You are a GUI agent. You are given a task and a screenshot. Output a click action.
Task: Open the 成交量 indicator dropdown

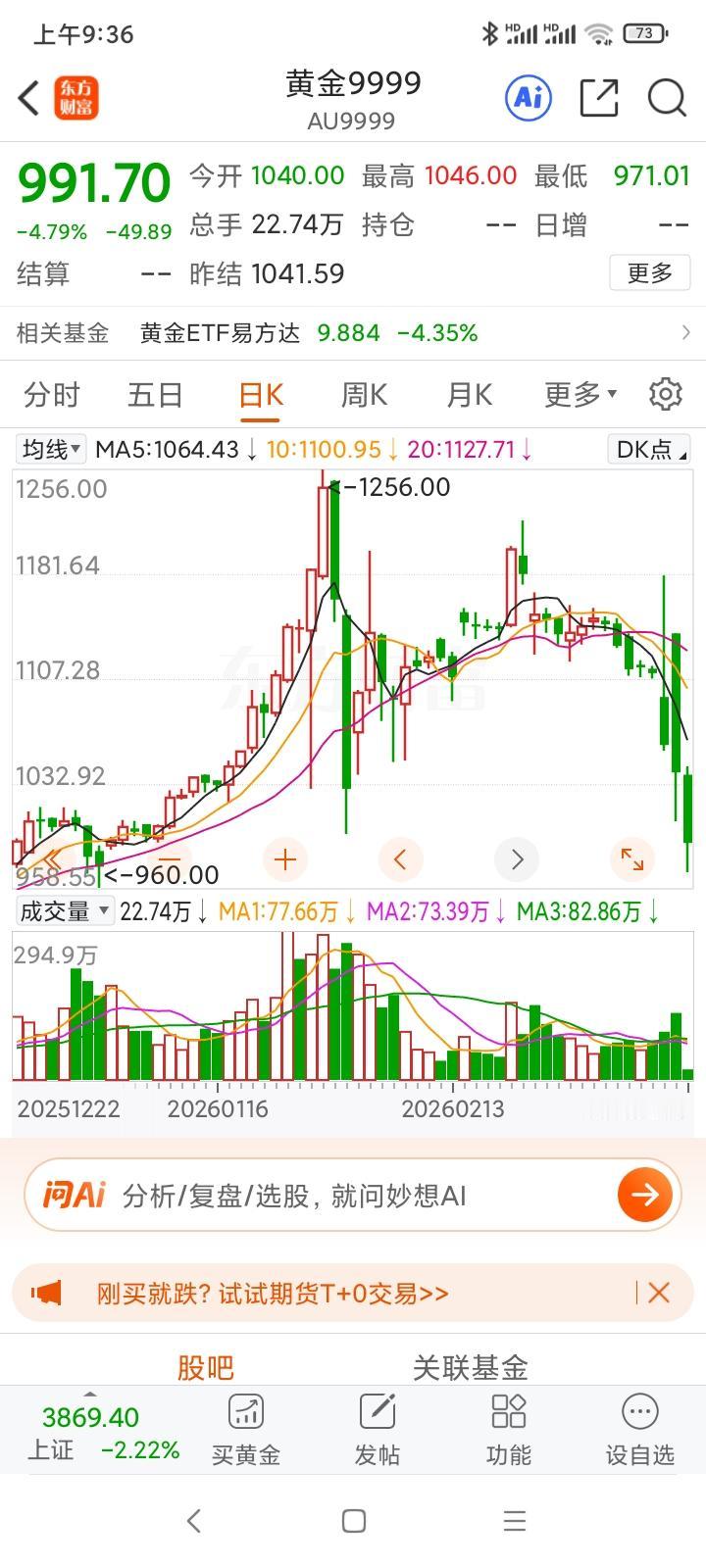pyautogui.click(x=63, y=909)
